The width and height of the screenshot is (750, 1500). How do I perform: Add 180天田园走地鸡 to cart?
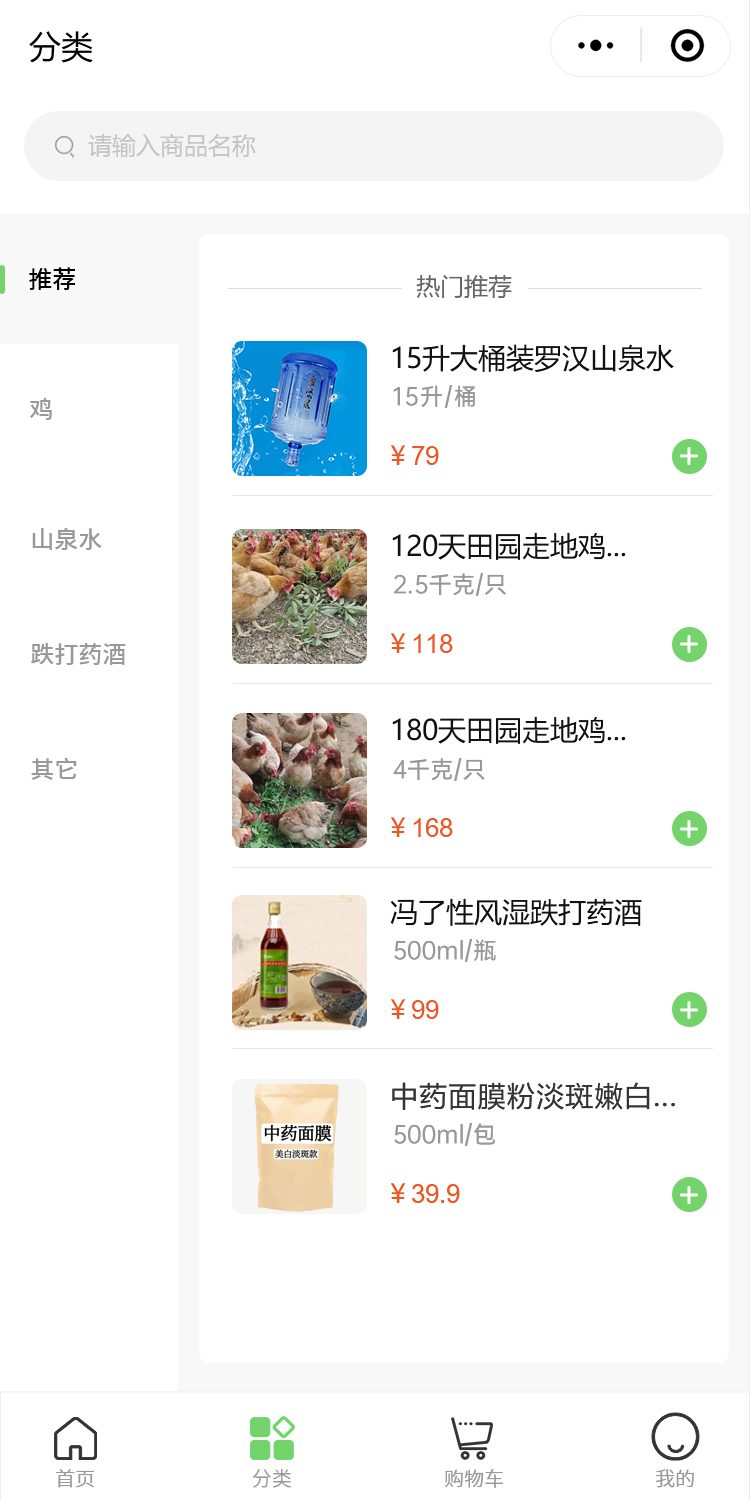click(689, 829)
